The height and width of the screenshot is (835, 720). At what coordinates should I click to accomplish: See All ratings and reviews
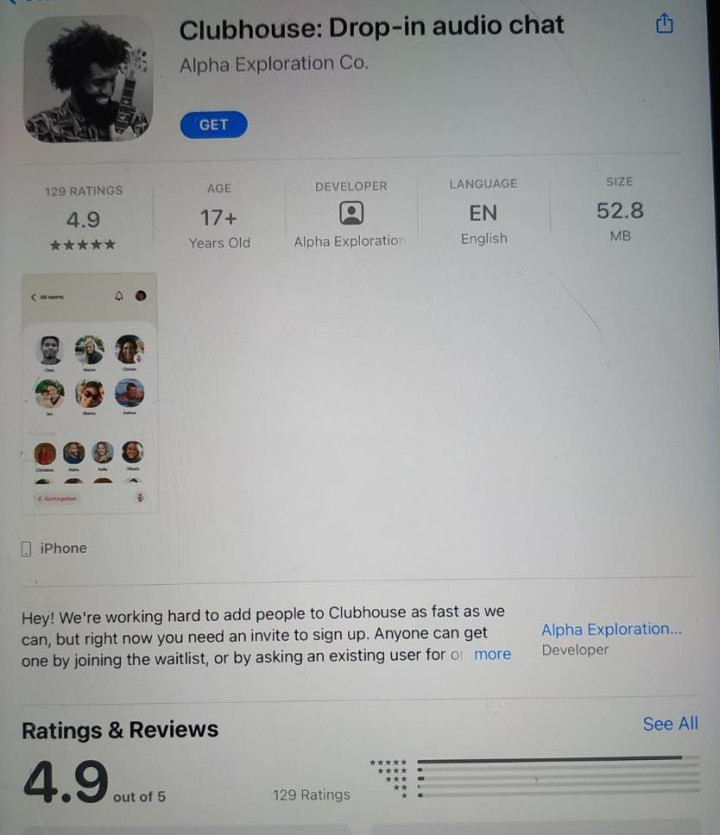tap(670, 724)
